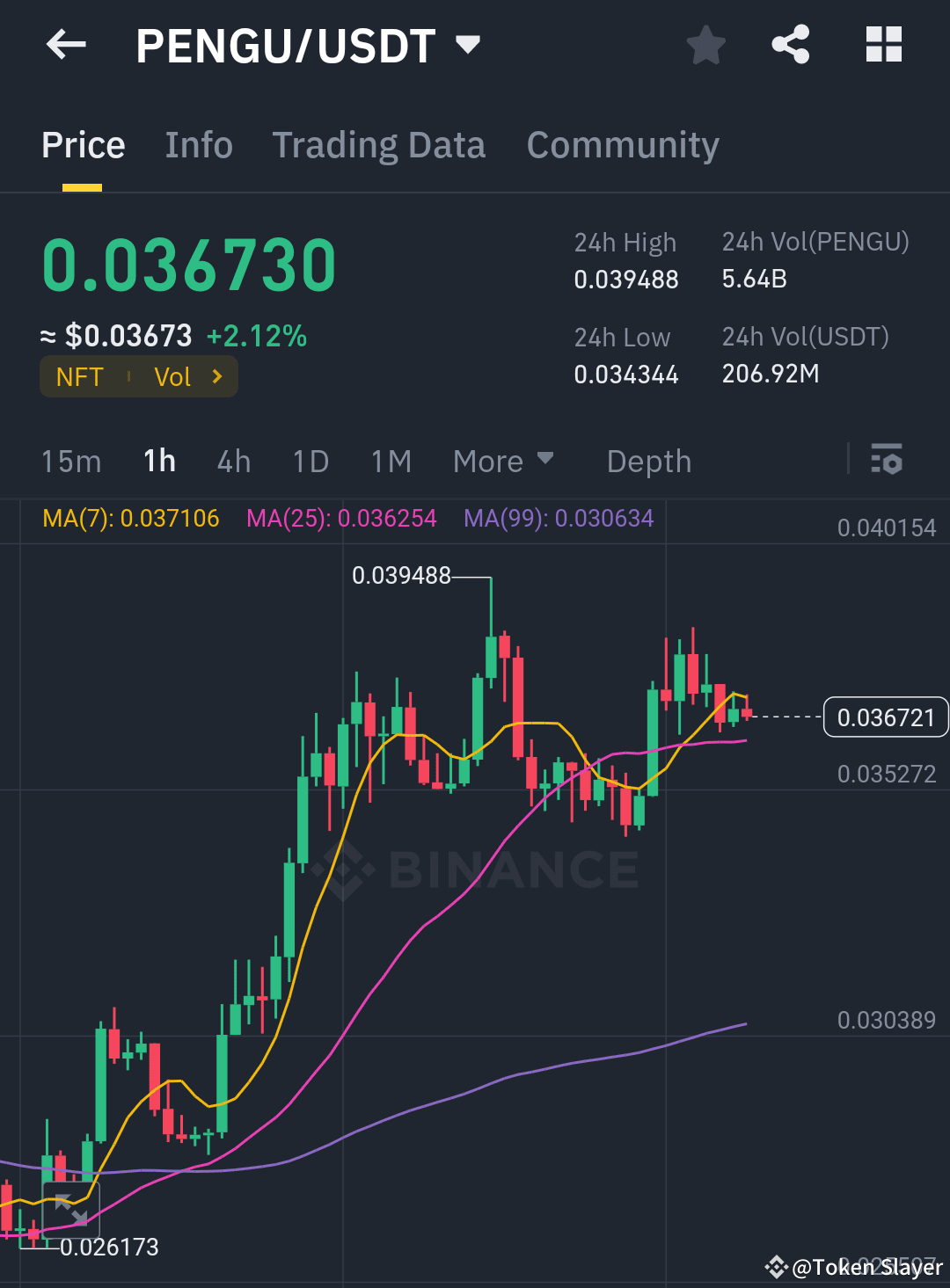This screenshot has height=1288, width=950.
Task: Select the order book Depth view
Action: 648,461
